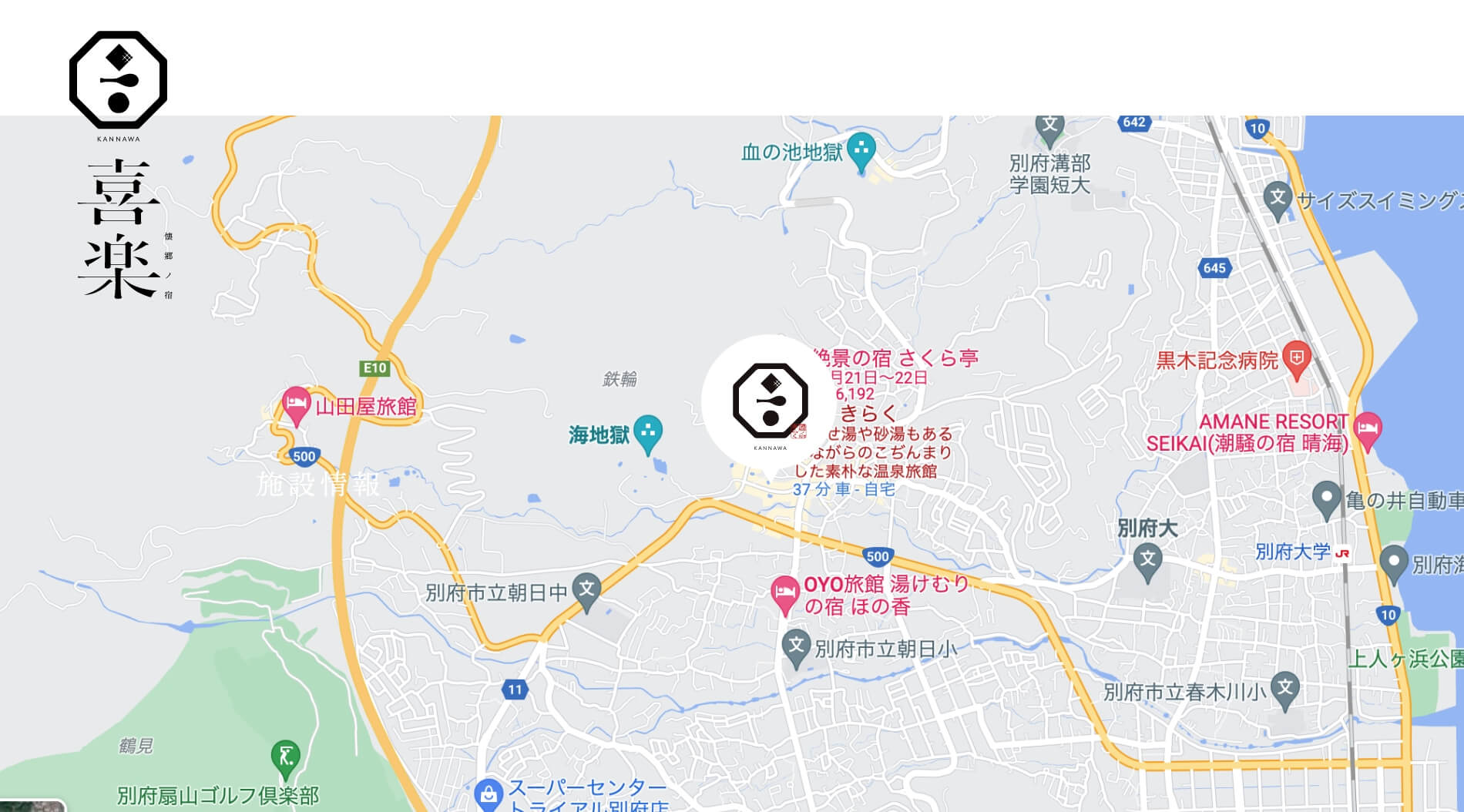Tap the 別府市立朝日小 school marker
Image resolution: width=1464 pixels, height=812 pixels.
[x=796, y=647]
